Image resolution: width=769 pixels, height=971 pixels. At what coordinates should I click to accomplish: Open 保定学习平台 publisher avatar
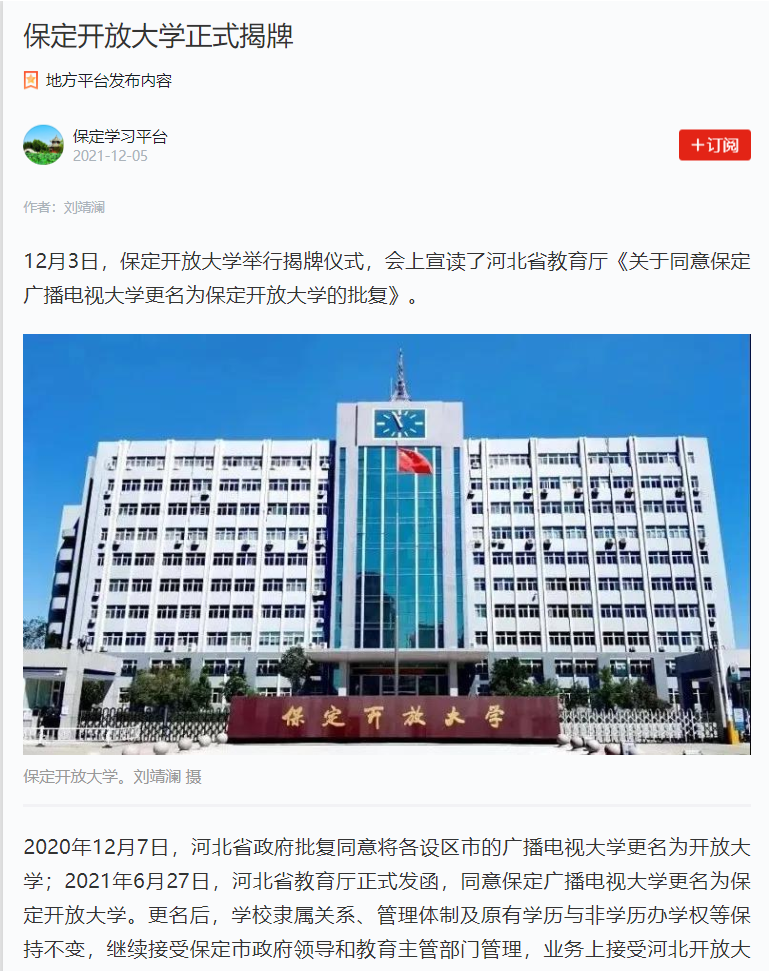[43, 145]
